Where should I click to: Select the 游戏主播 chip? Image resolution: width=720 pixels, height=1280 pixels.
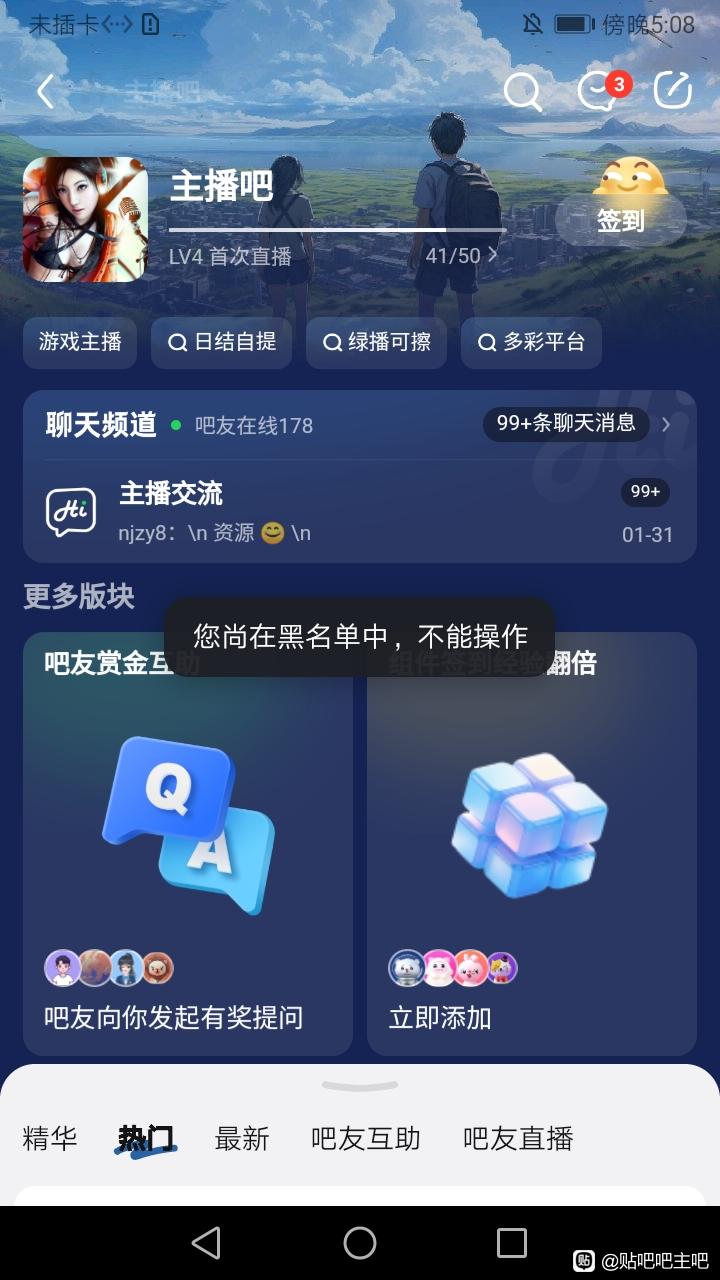coord(80,342)
